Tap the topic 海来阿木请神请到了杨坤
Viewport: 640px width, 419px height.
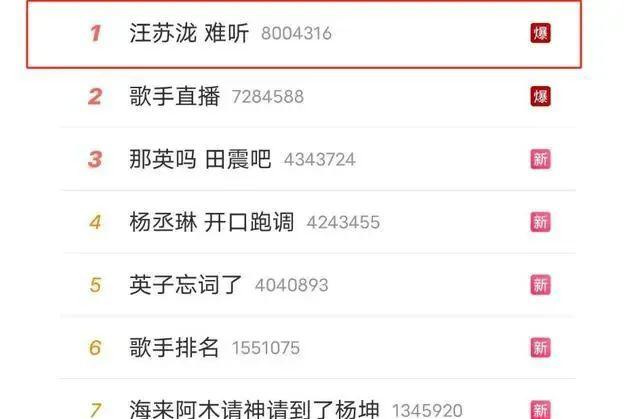click(254, 409)
